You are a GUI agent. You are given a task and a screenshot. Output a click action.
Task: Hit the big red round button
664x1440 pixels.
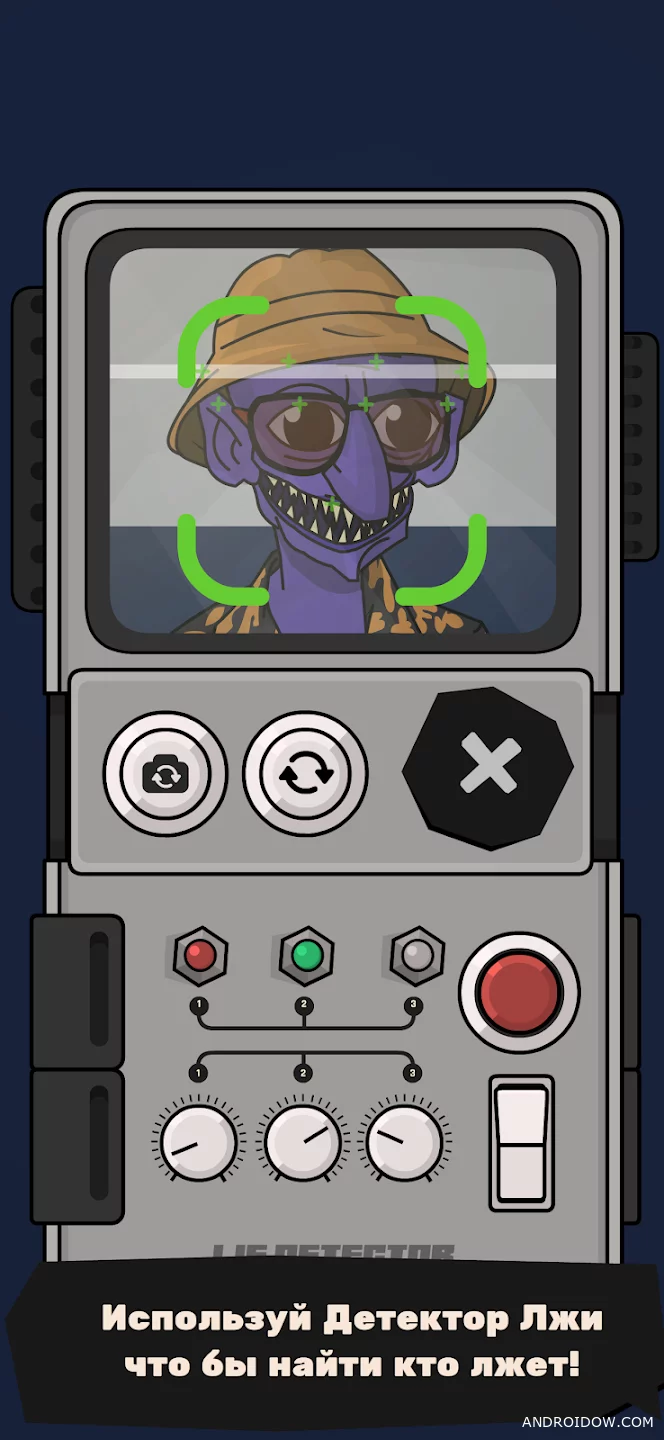(519, 992)
